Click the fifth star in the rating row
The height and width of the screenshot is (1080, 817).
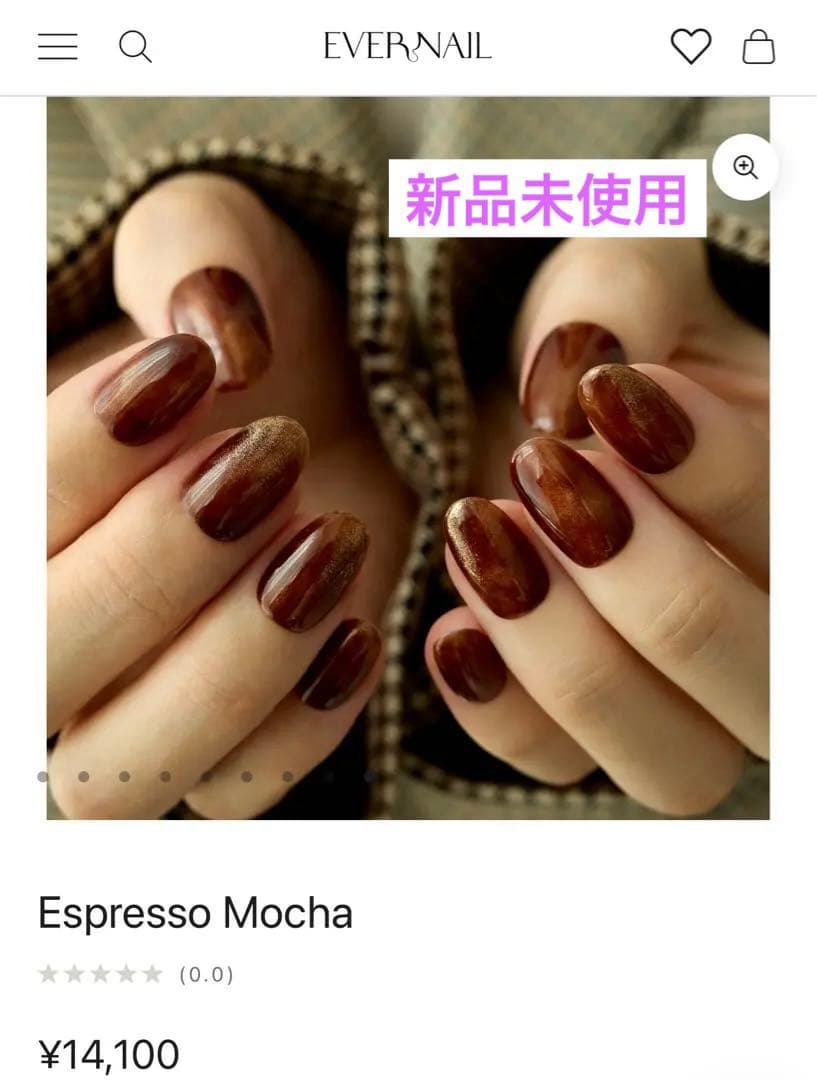154,971
